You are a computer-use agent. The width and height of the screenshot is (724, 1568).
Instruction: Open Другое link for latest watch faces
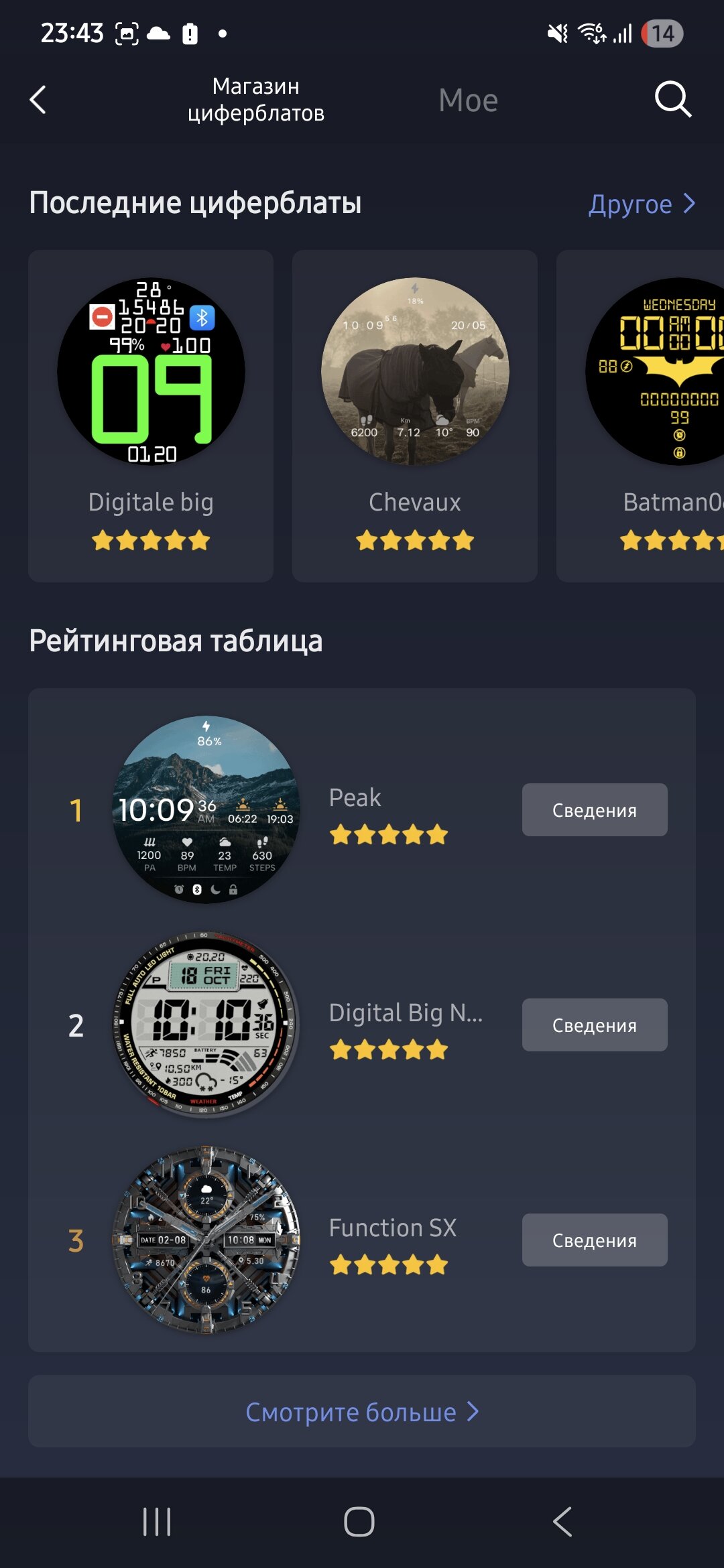(641, 204)
